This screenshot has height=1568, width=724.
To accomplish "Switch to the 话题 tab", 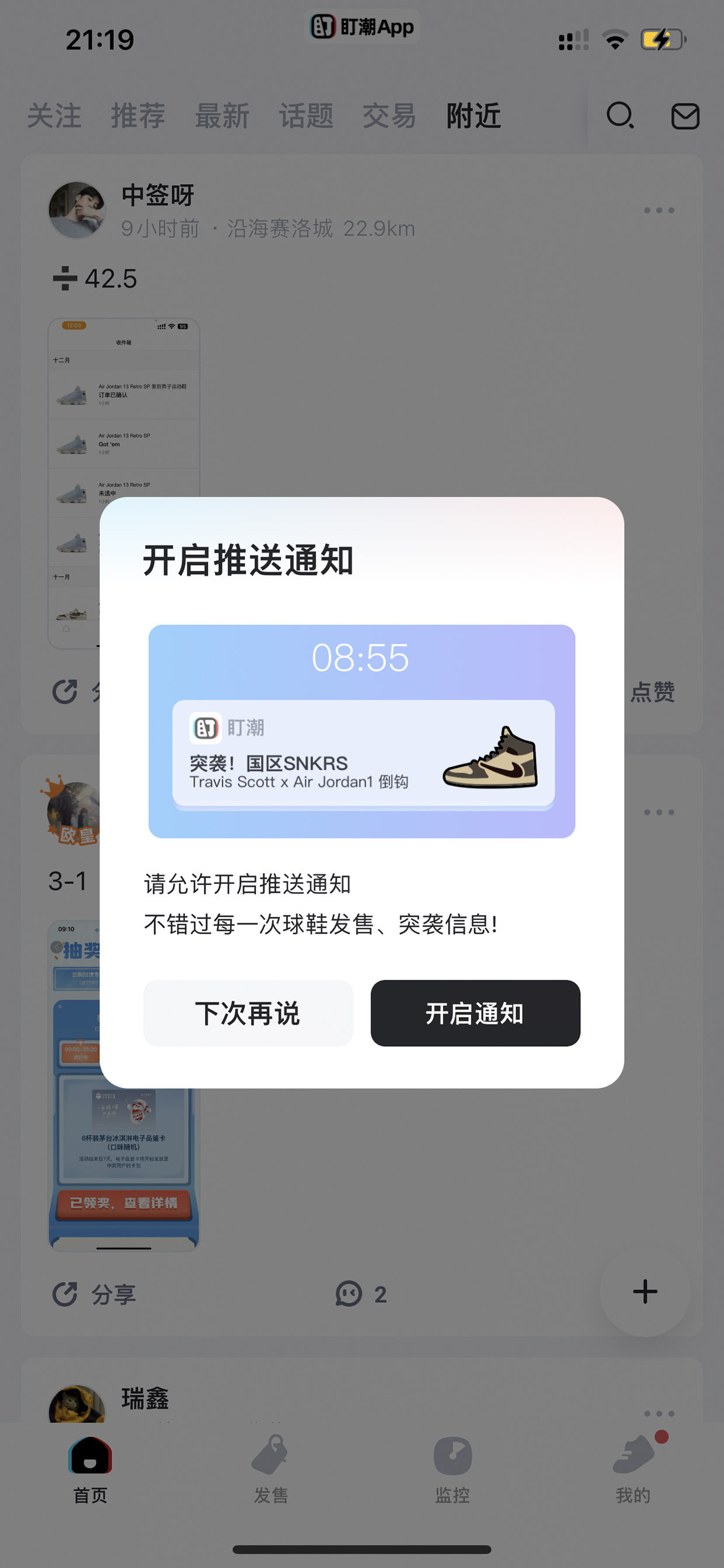I will (x=306, y=116).
